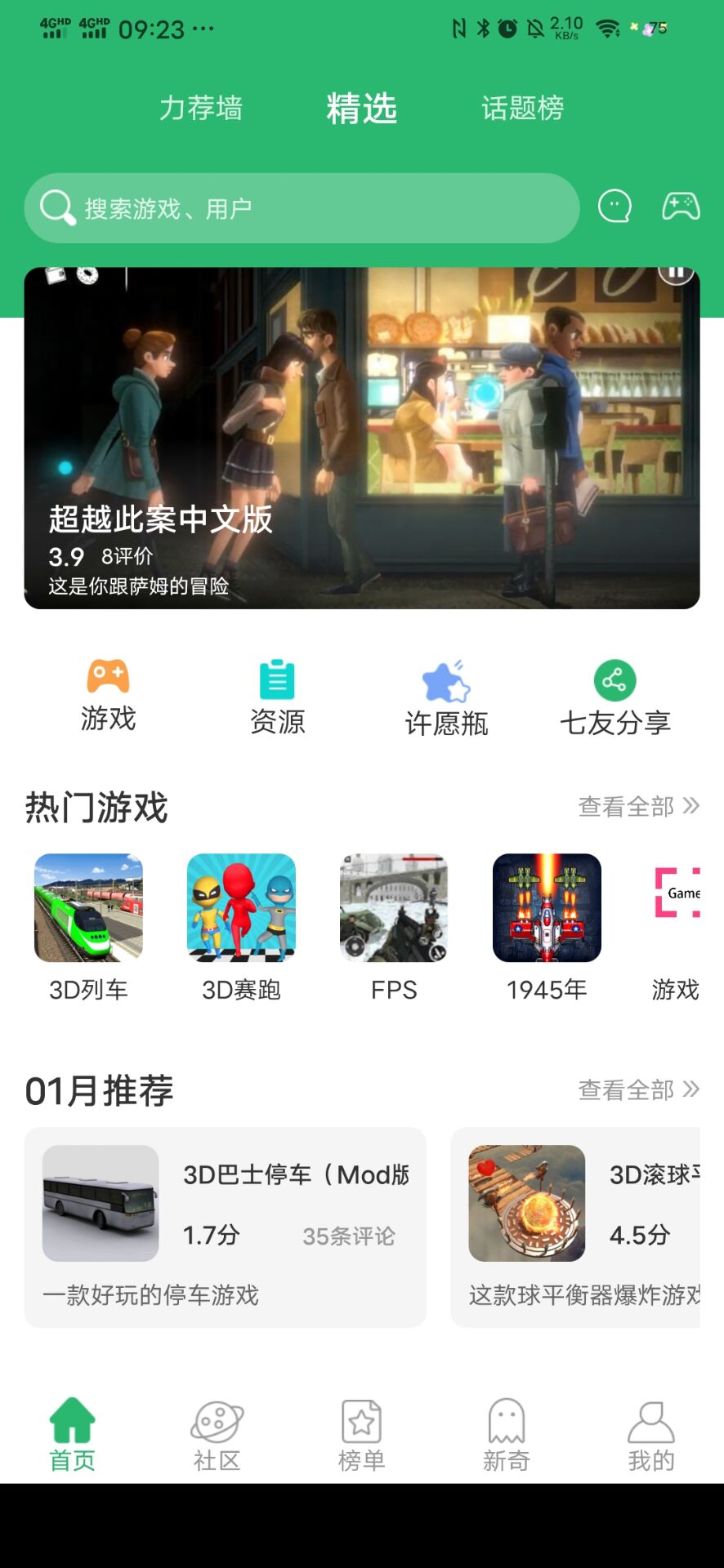View all in 热门游戏 section
Screen dimensions: 724x1568
click(637, 807)
